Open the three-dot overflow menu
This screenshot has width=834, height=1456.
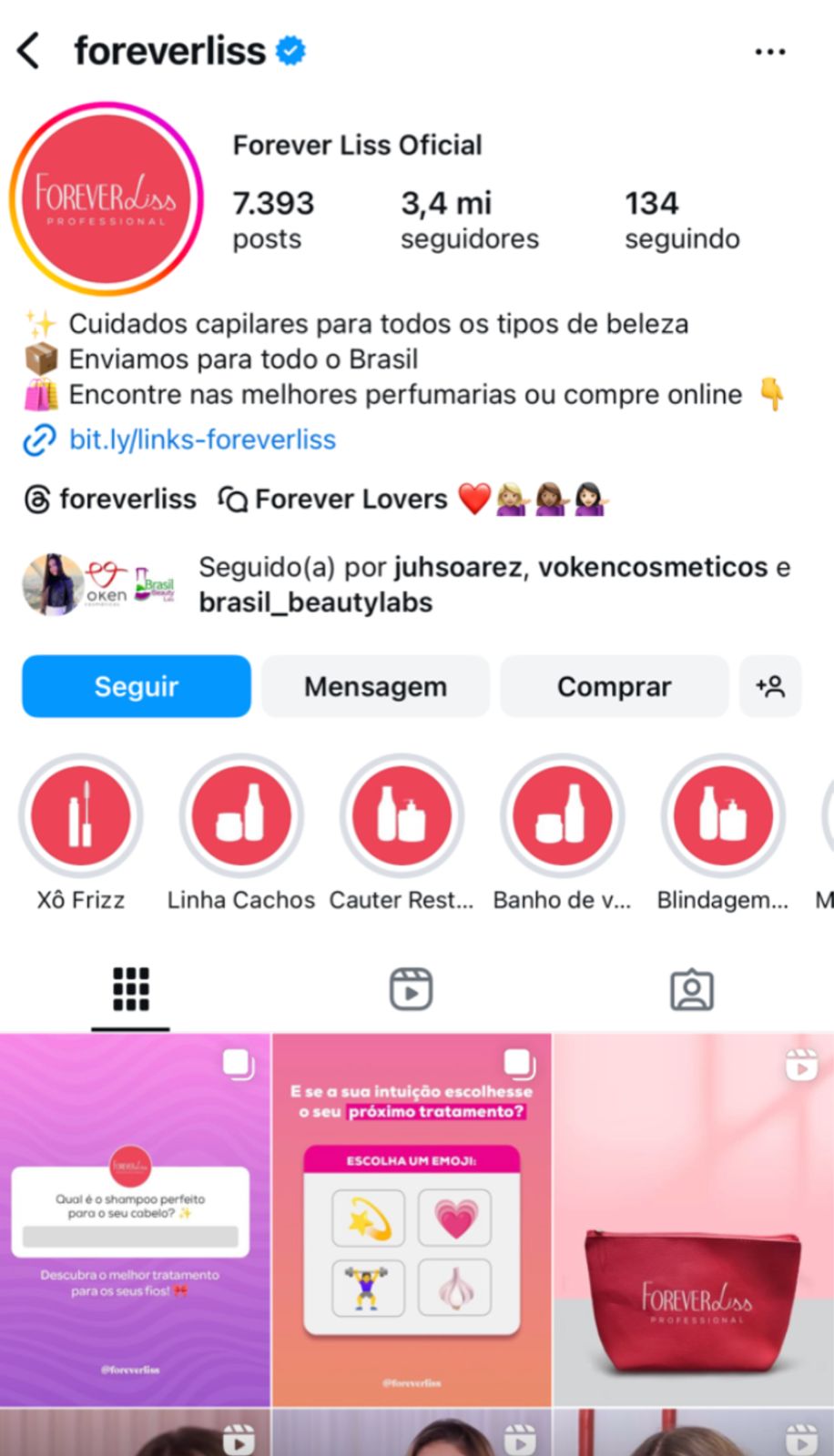click(769, 52)
